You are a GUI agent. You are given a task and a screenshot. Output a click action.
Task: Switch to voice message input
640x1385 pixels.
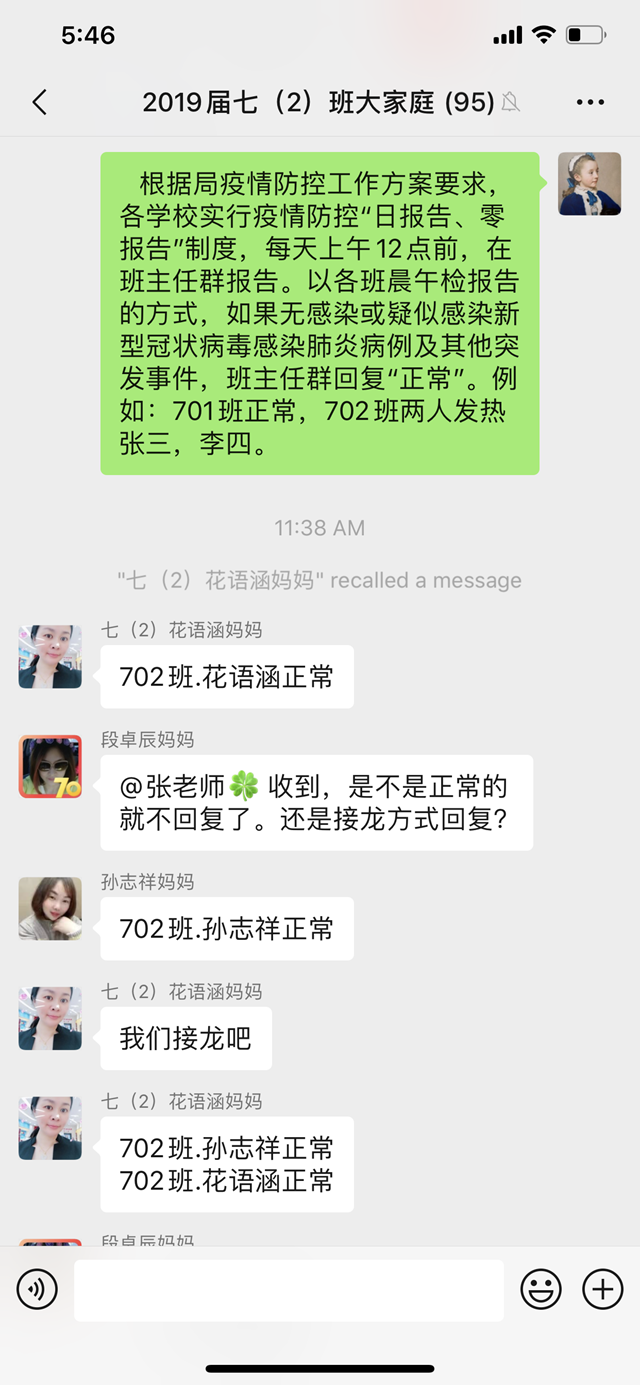pyautogui.click(x=37, y=1290)
